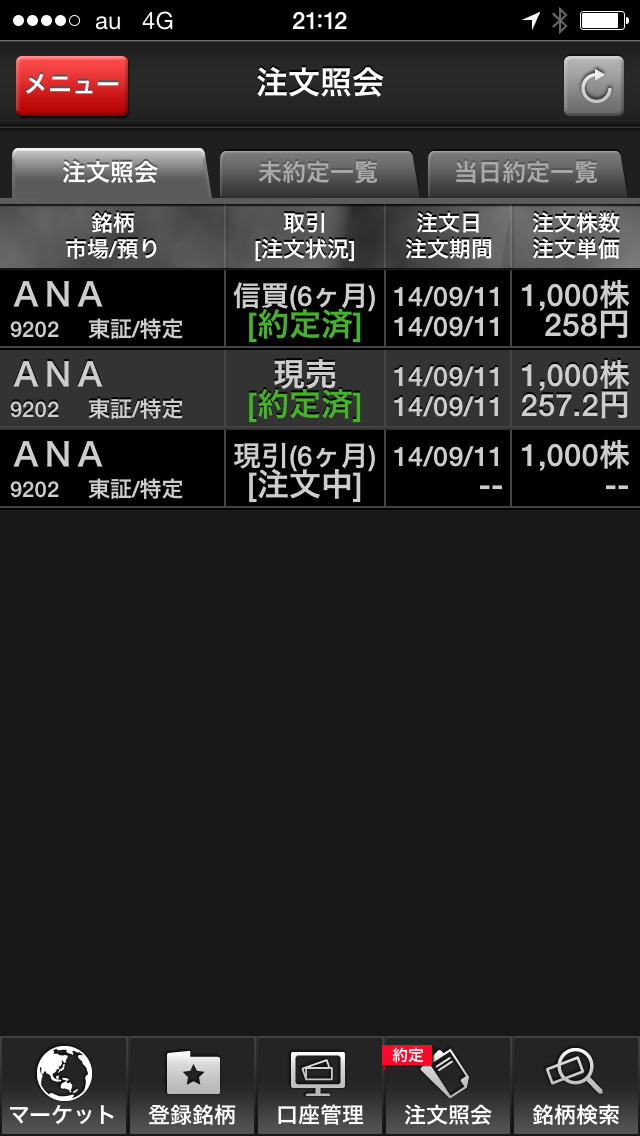
Task: Refresh the order inquiry list
Action: 593,86
